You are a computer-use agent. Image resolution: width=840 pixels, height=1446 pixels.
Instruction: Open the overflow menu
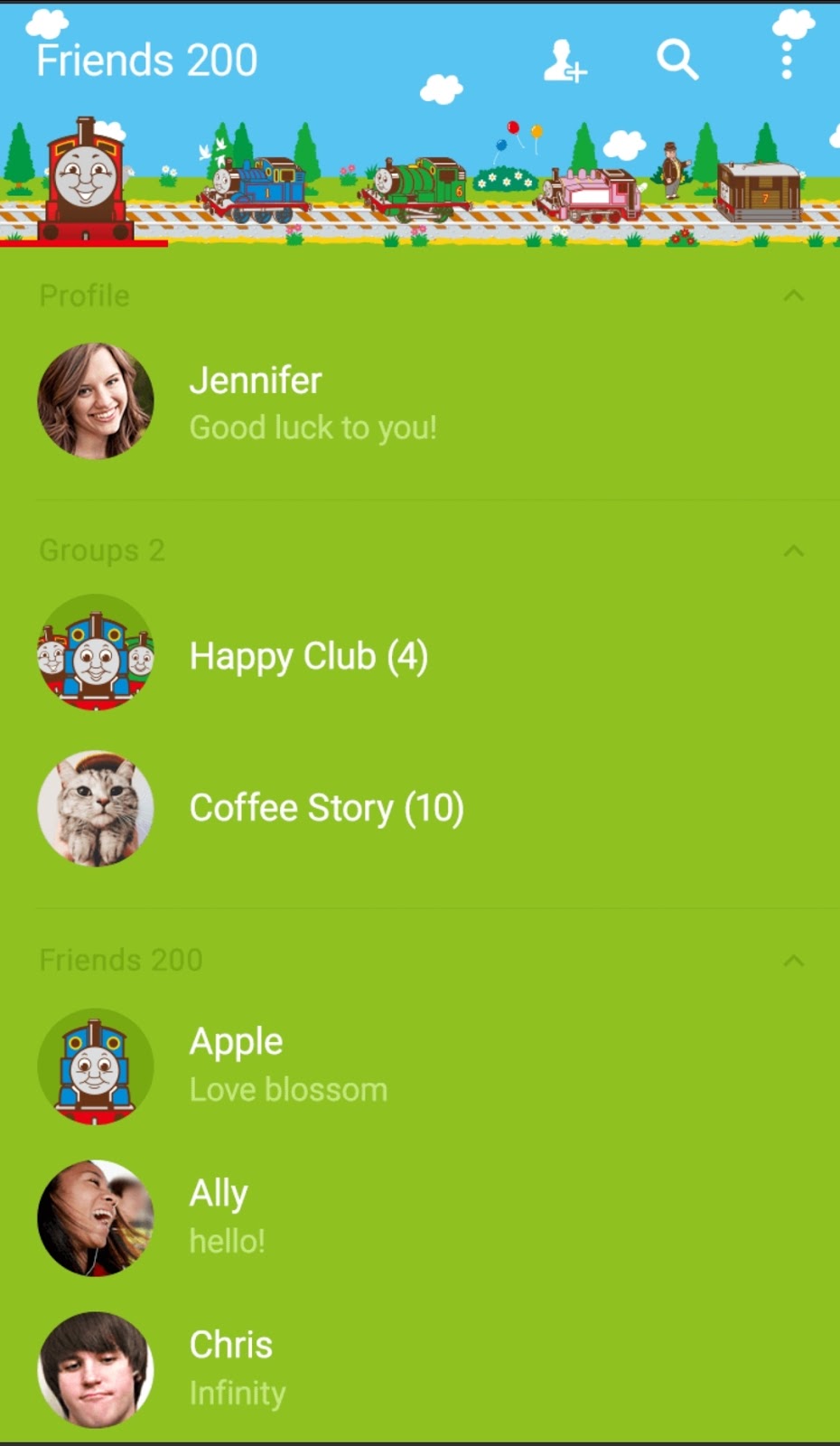click(x=787, y=61)
